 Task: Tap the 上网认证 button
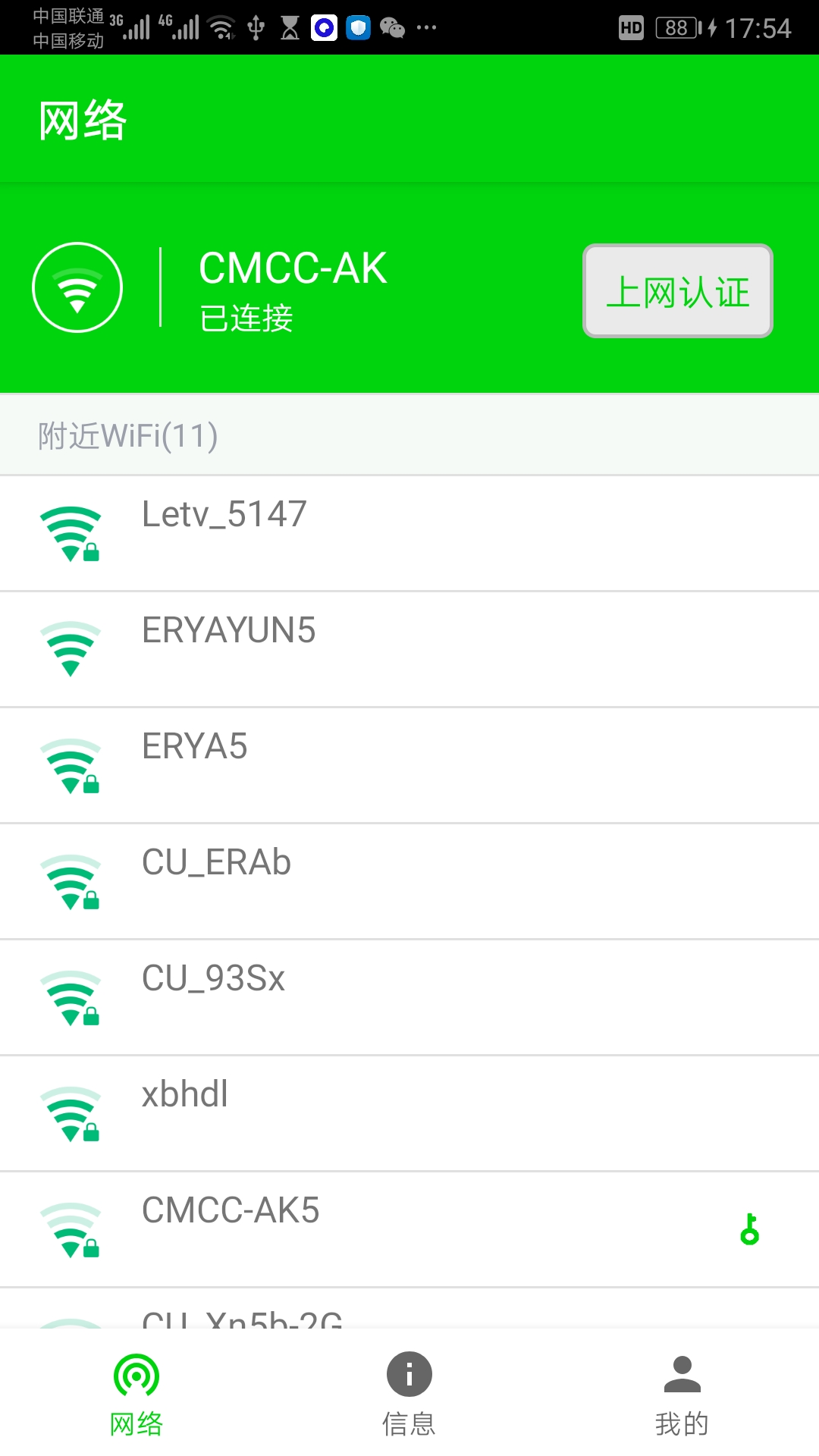point(678,291)
